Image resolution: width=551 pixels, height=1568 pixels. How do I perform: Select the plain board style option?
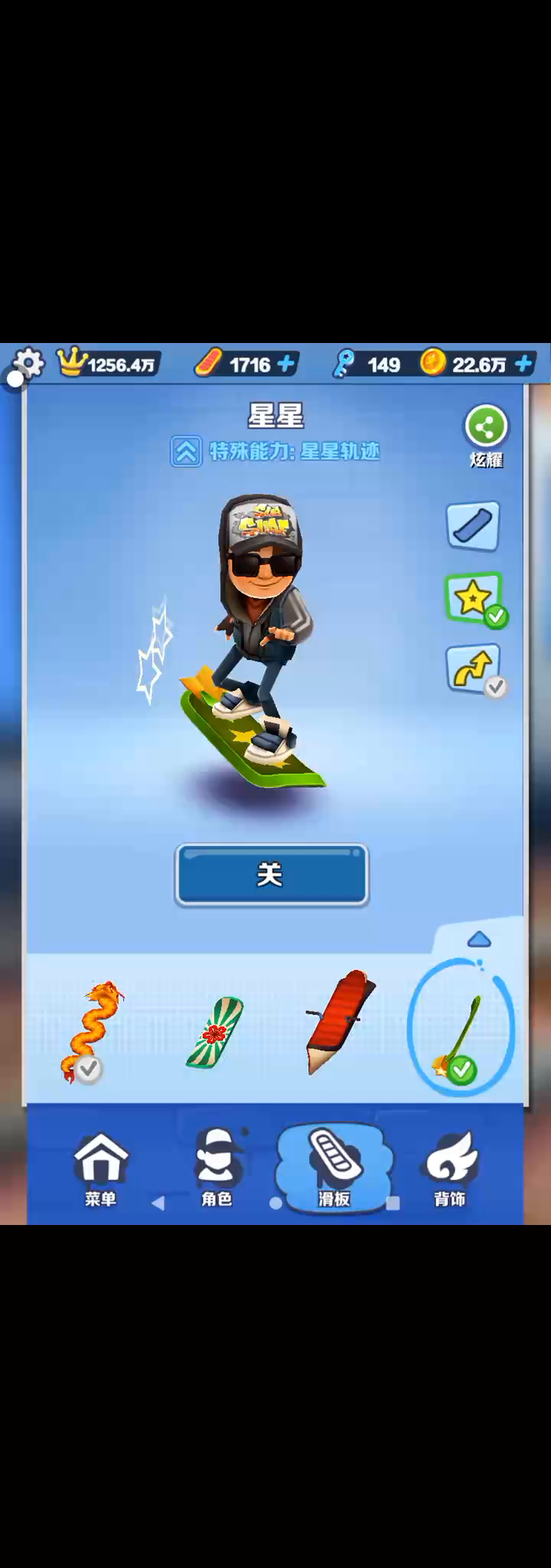tap(473, 526)
